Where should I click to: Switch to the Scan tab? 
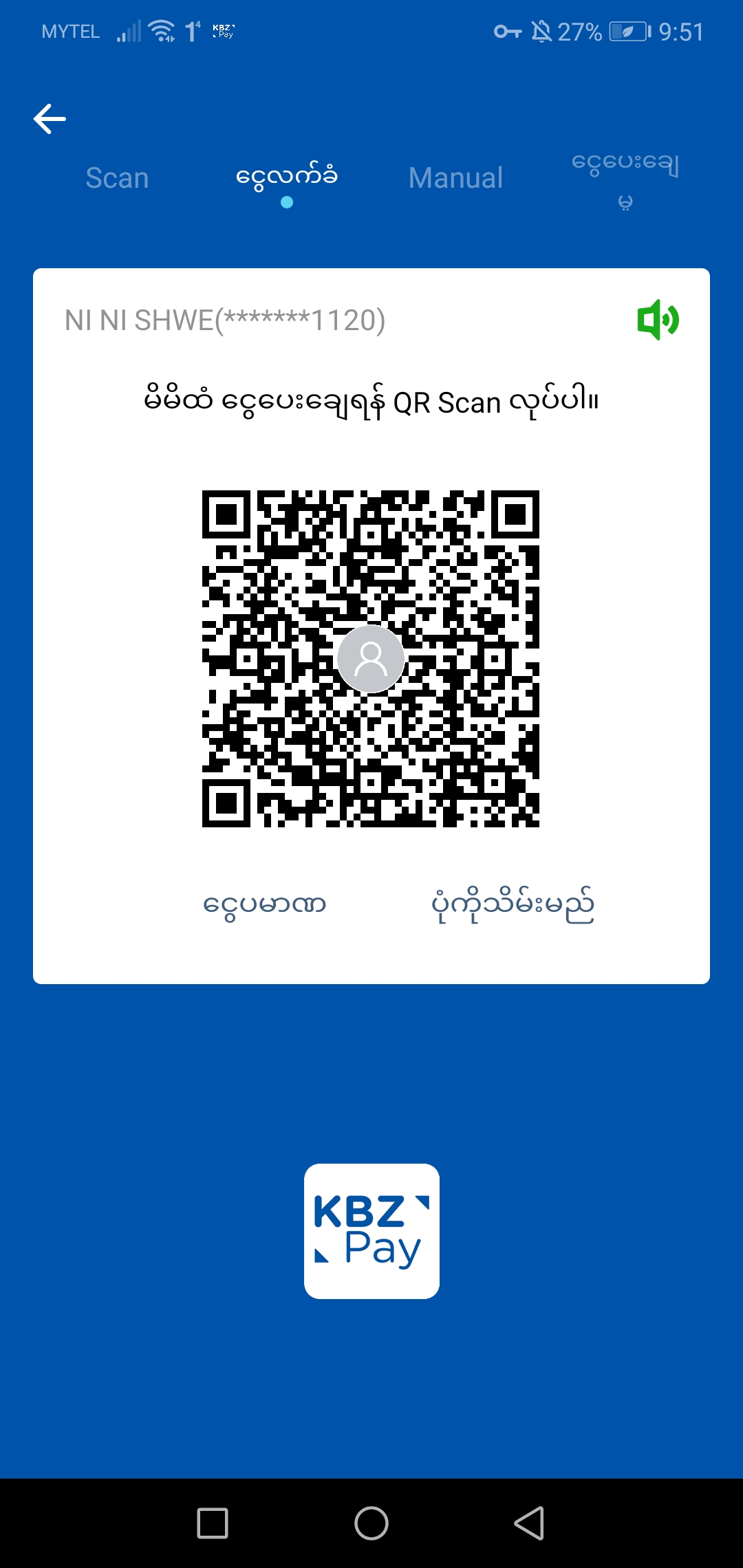[117, 178]
